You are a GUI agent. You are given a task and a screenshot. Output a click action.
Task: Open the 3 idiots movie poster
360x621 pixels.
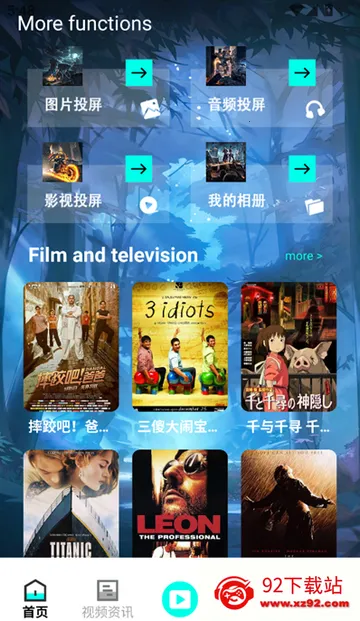pos(180,347)
